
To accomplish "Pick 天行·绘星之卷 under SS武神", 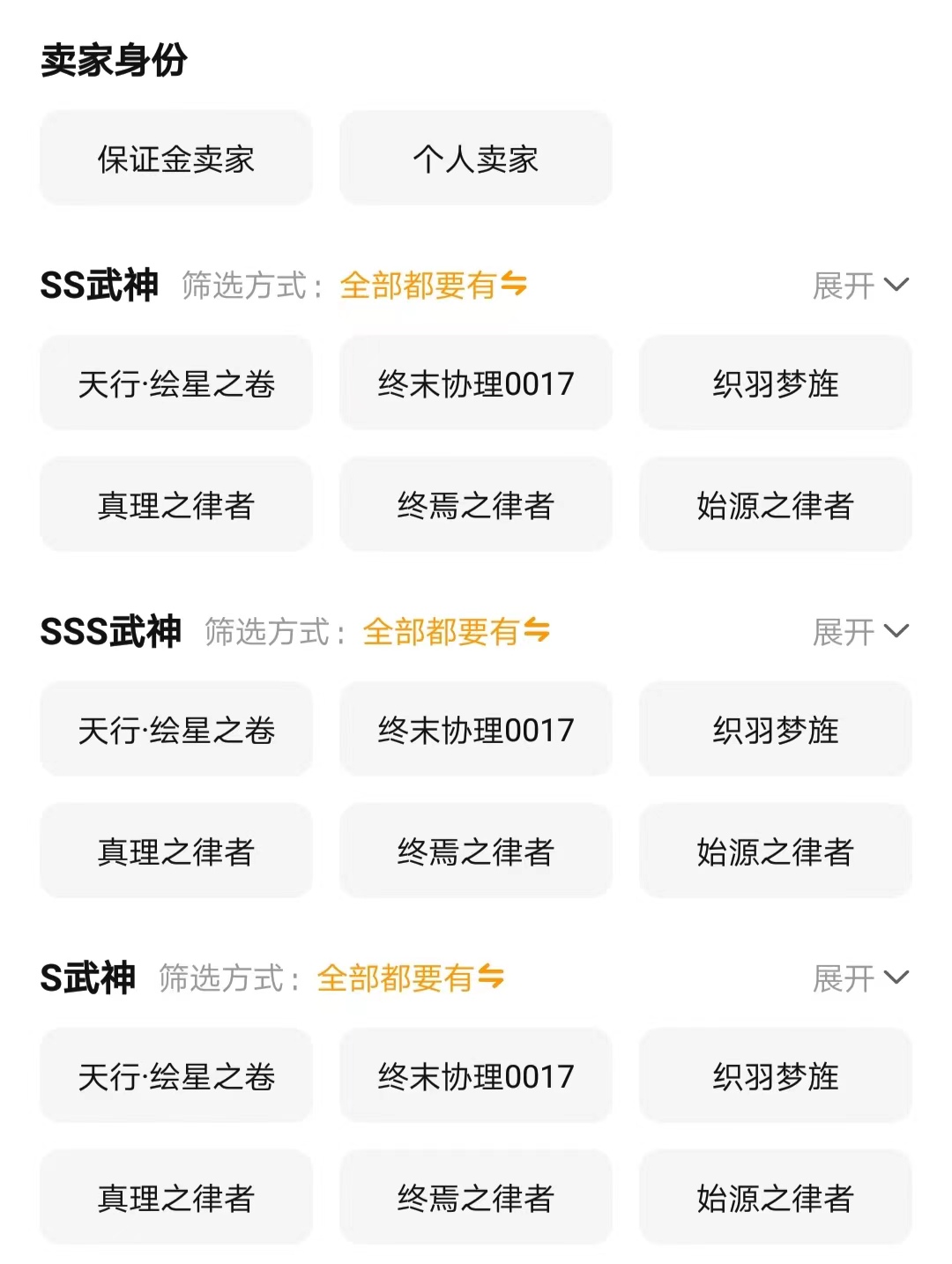I will 176,383.
